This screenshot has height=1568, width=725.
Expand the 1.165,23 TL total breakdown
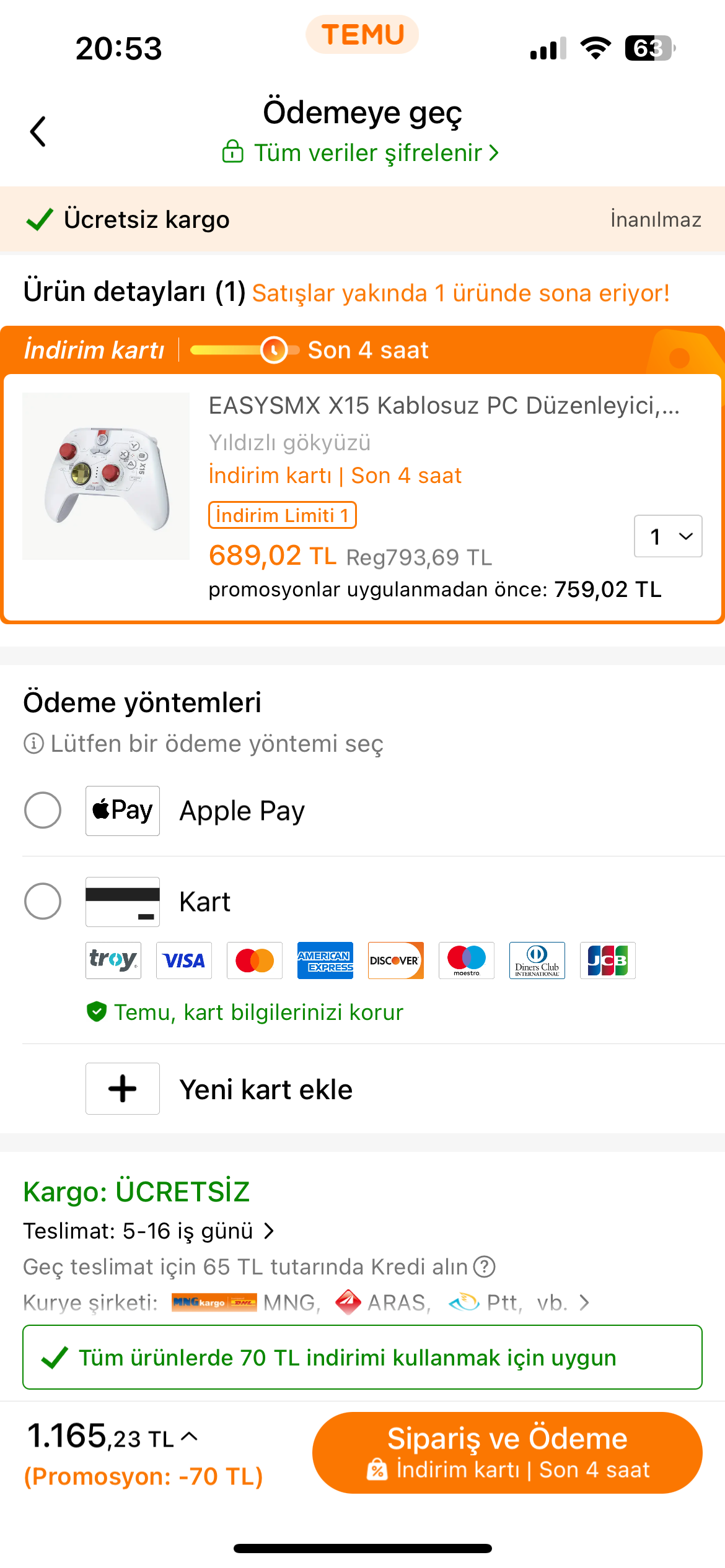pos(190,1437)
